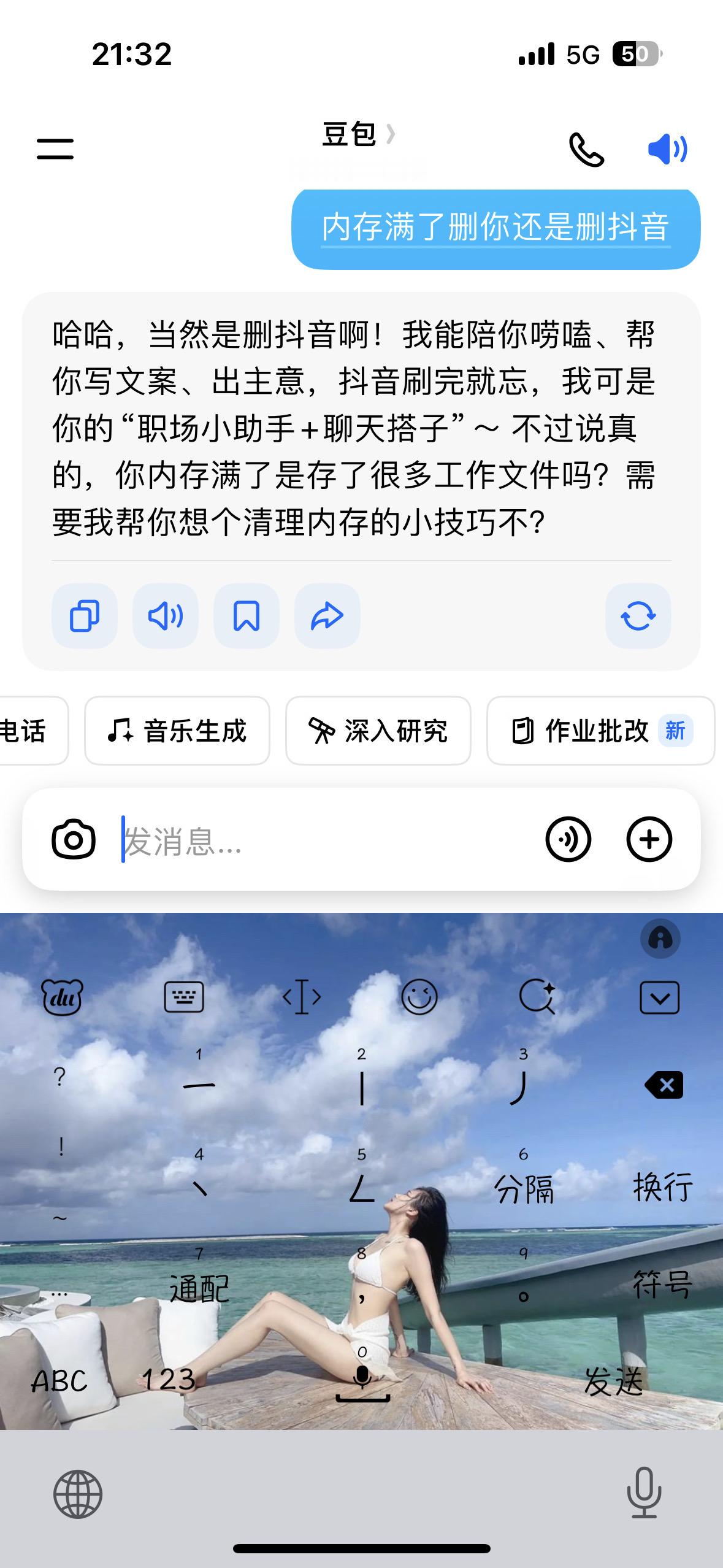Screen dimensions: 723x1568
Task: Share Doubao's reply
Action: tap(327, 616)
